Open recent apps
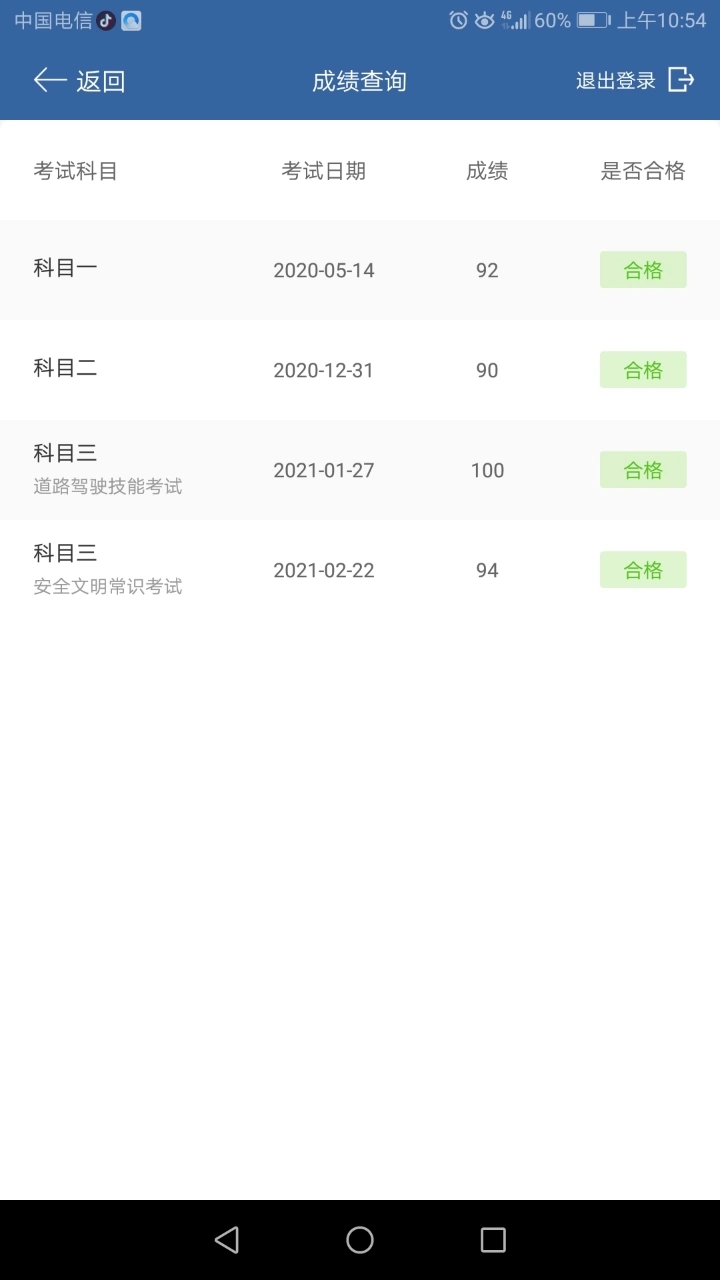This screenshot has height=1280, width=720. (x=493, y=1240)
